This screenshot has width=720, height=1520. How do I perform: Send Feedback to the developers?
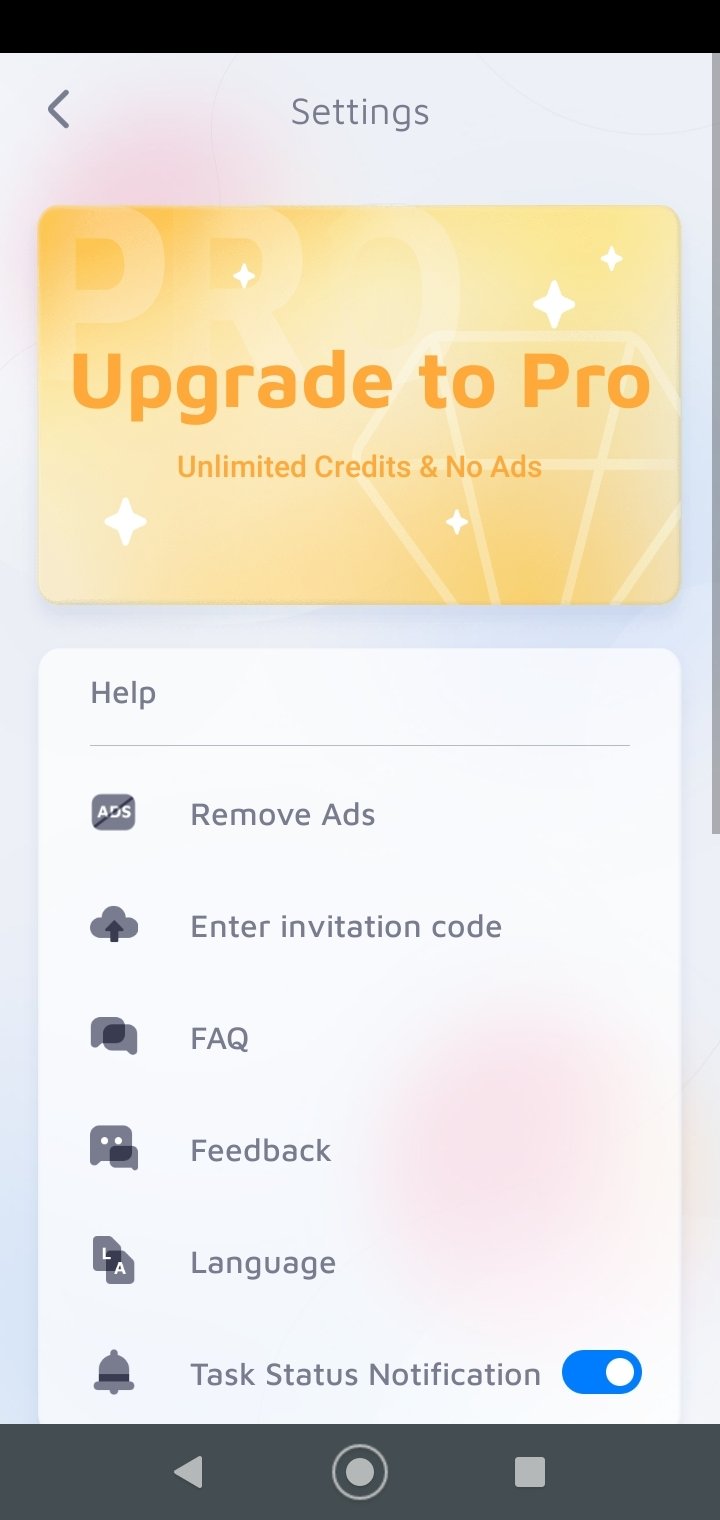click(359, 1150)
